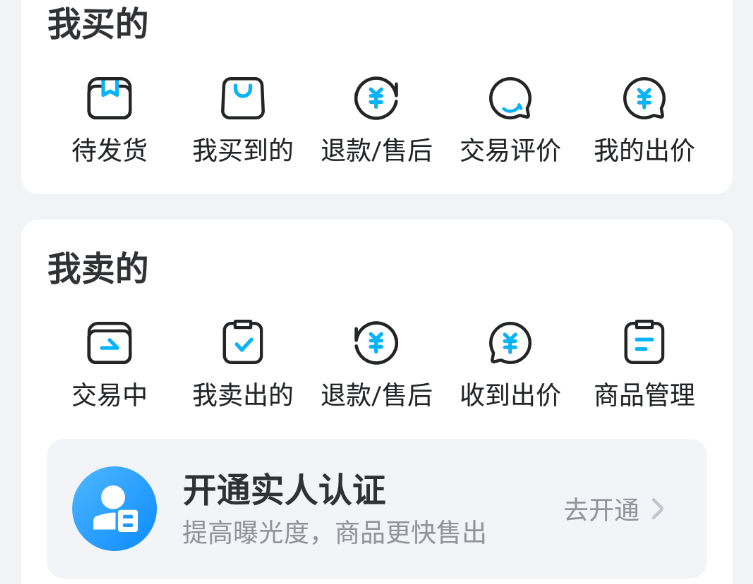Check 交易评价 reviews

click(510, 118)
